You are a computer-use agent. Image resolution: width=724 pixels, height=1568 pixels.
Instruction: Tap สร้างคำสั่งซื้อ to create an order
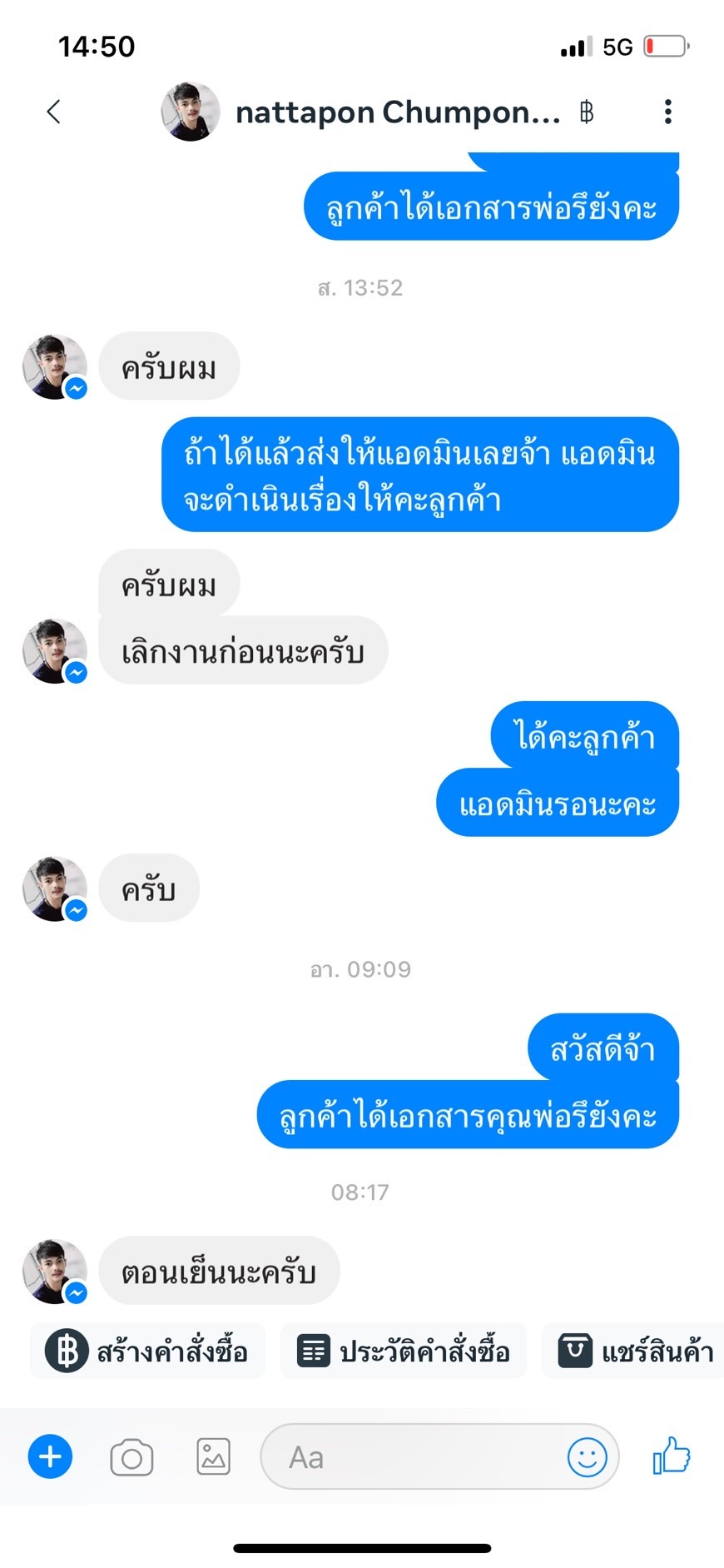148,1351
